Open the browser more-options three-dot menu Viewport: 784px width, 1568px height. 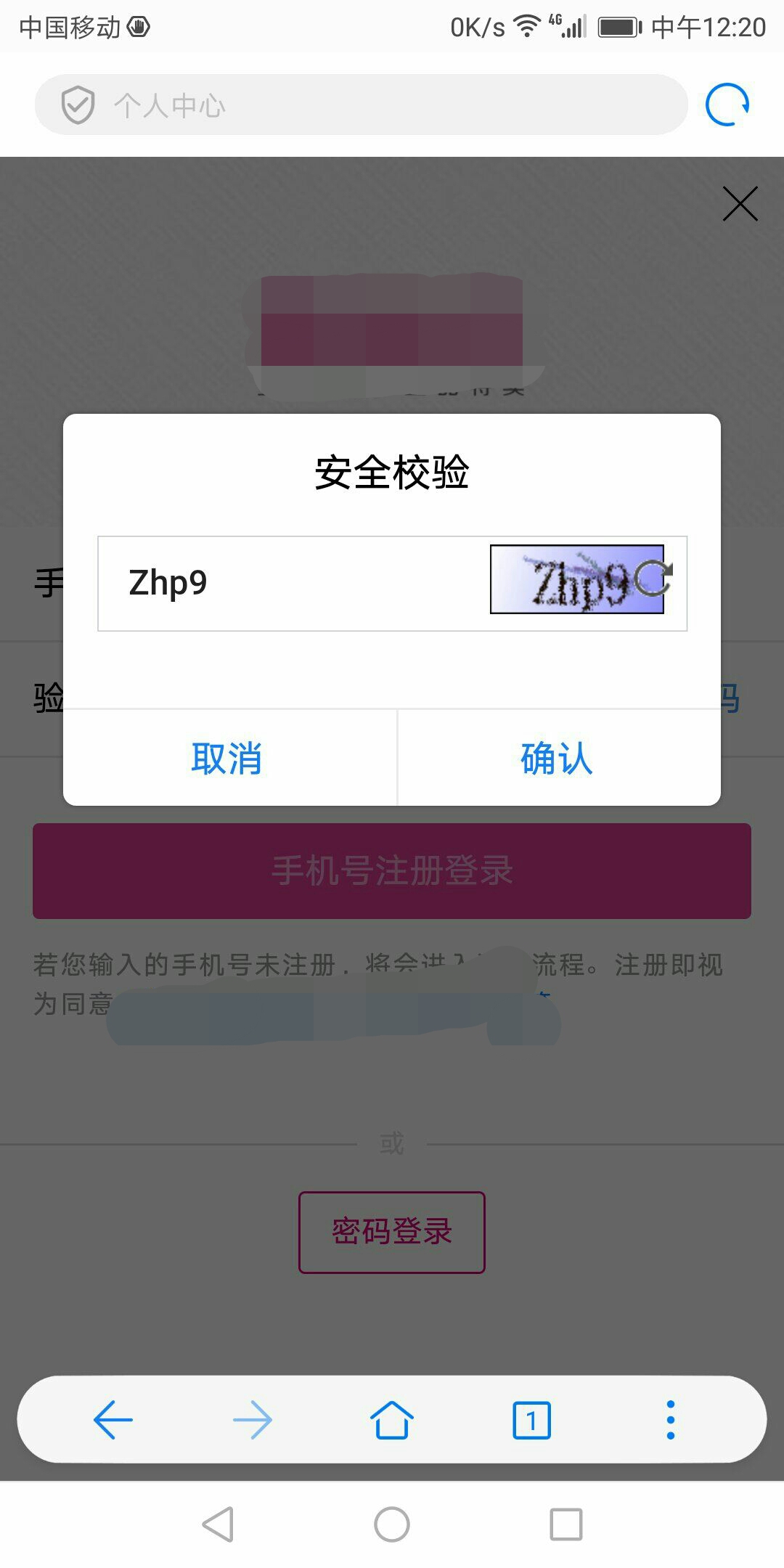pyautogui.click(x=669, y=1421)
